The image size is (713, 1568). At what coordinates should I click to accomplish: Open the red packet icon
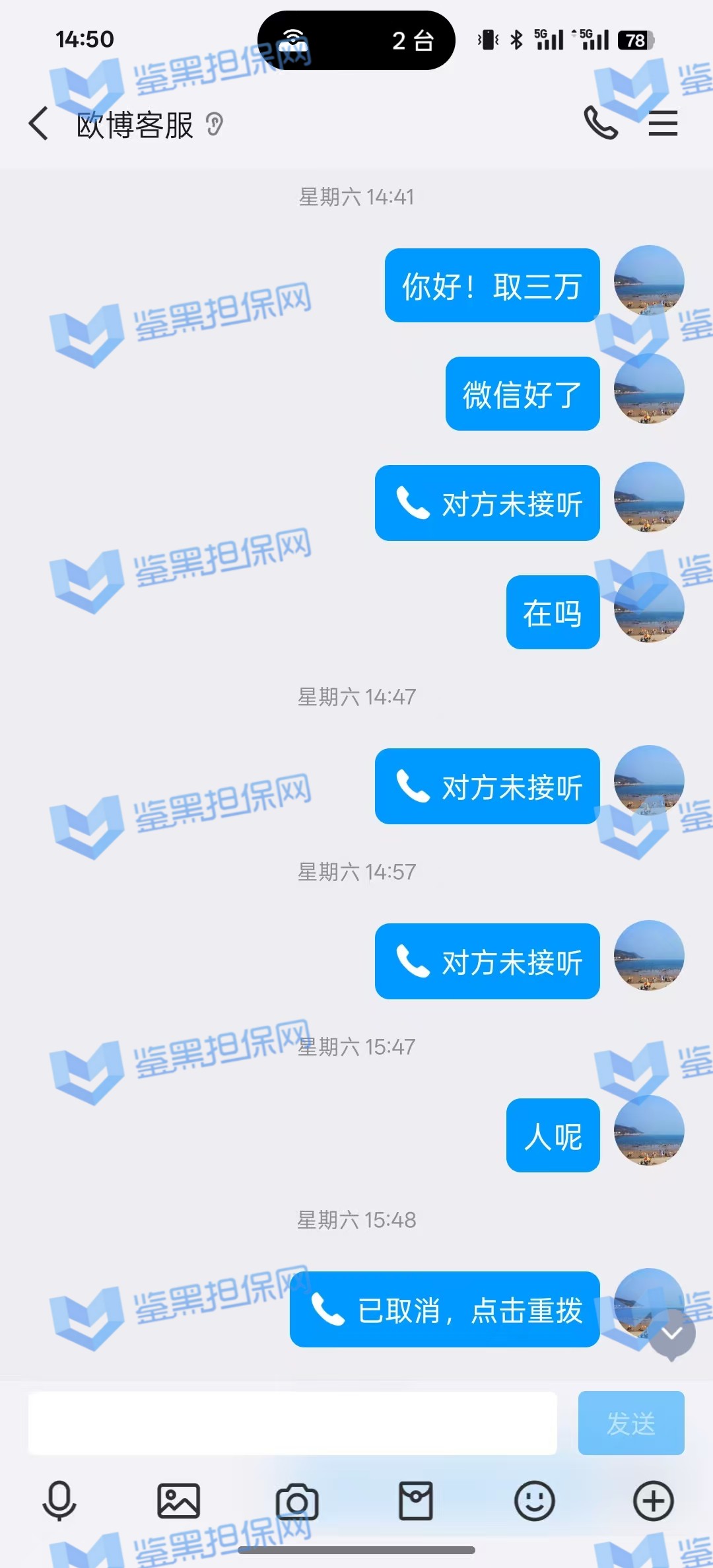[416, 1501]
